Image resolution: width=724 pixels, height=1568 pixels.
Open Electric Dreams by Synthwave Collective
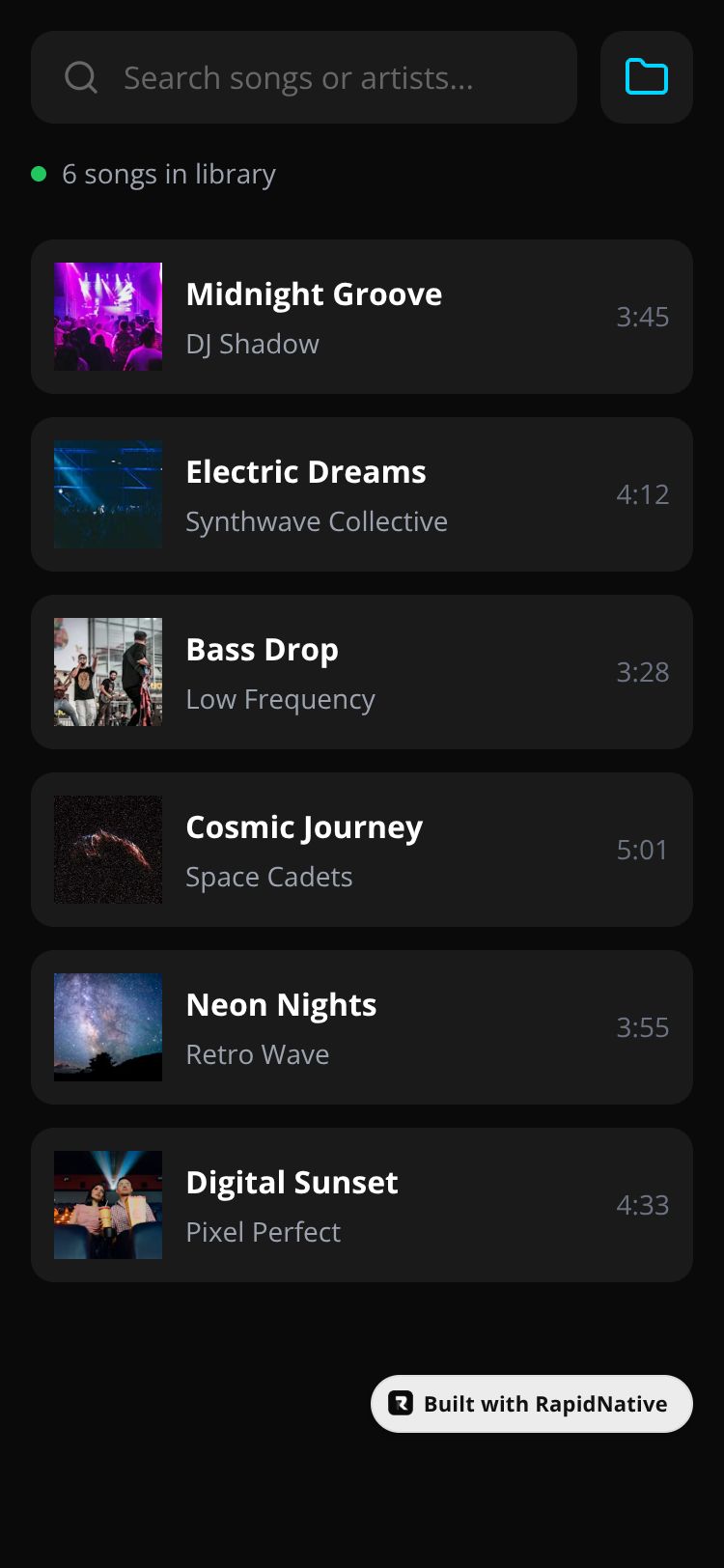click(x=362, y=494)
